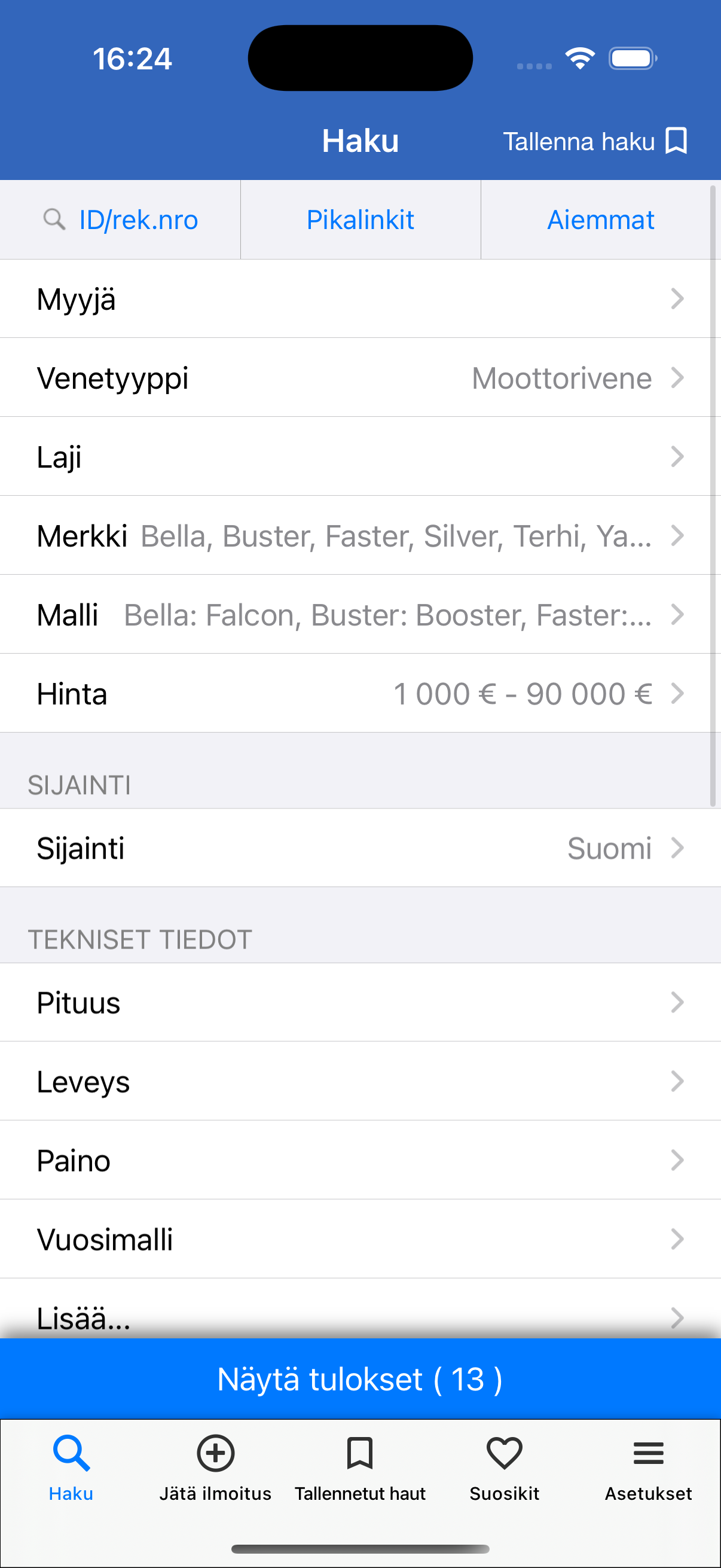Open the Aiemmat tab
Screen dimensions: 721x1568
(600, 219)
